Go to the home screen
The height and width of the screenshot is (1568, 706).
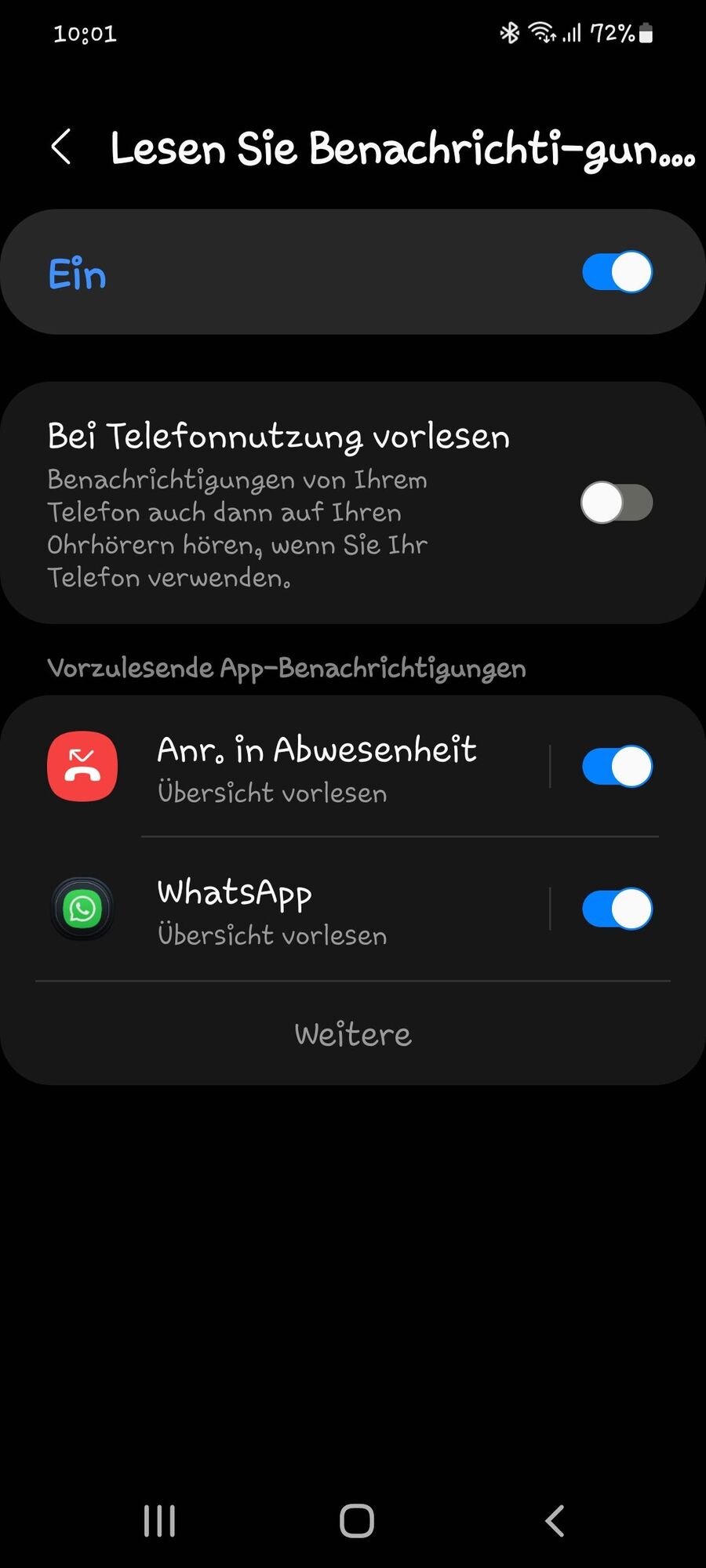pos(357,1521)
